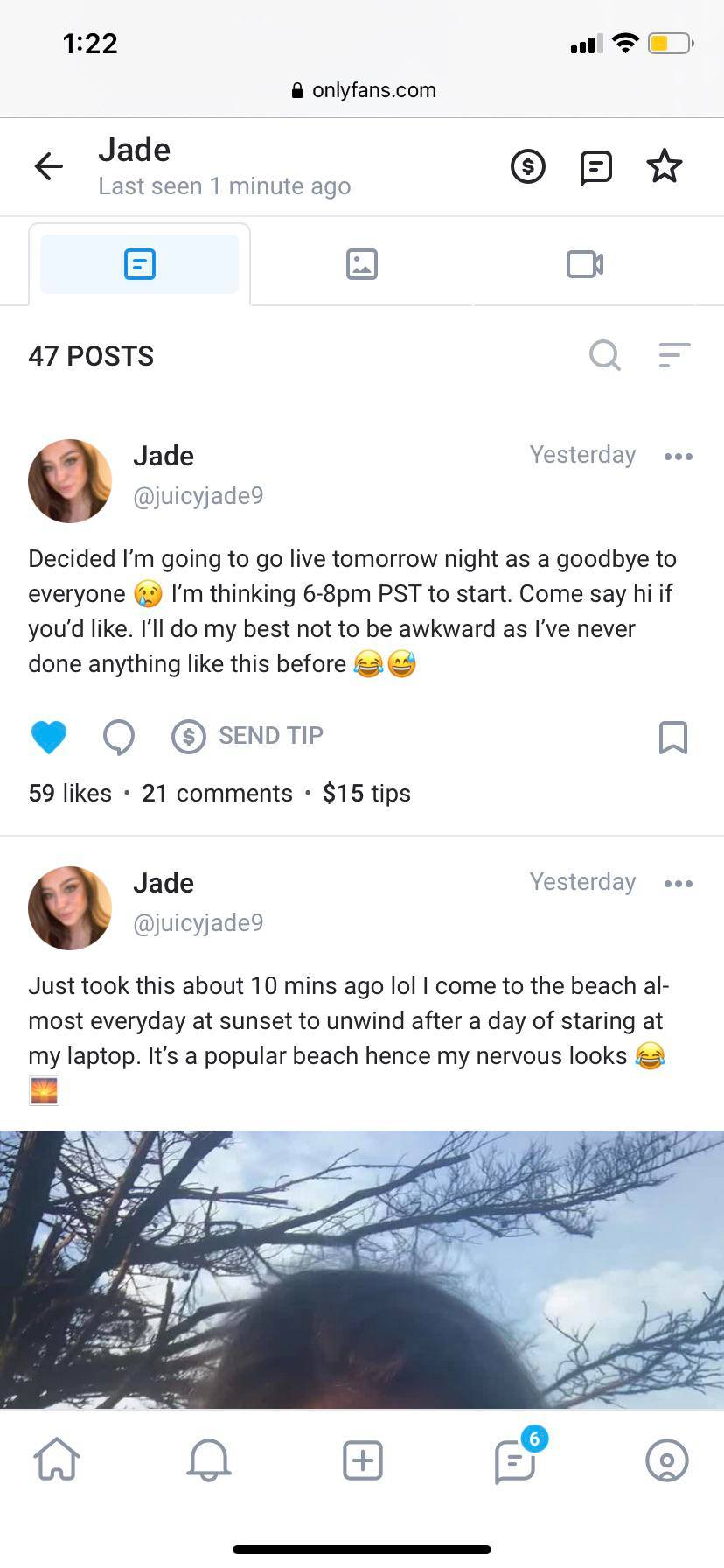This screenshot has height=1568, width=724.
Task: Tap SEND TIP on the going-live post
Action: click(x=248, y=736)
